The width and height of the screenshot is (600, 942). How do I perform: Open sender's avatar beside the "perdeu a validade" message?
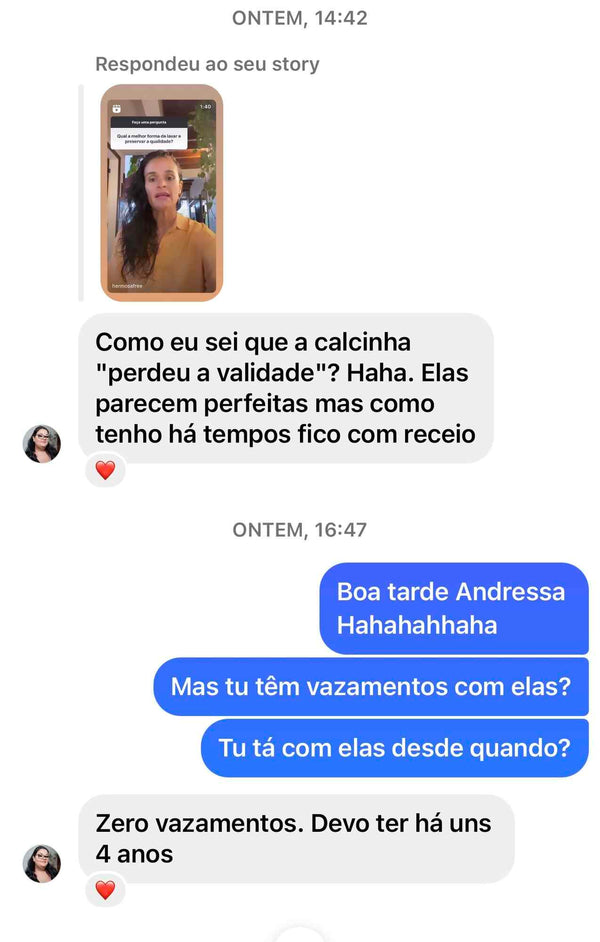42,444
